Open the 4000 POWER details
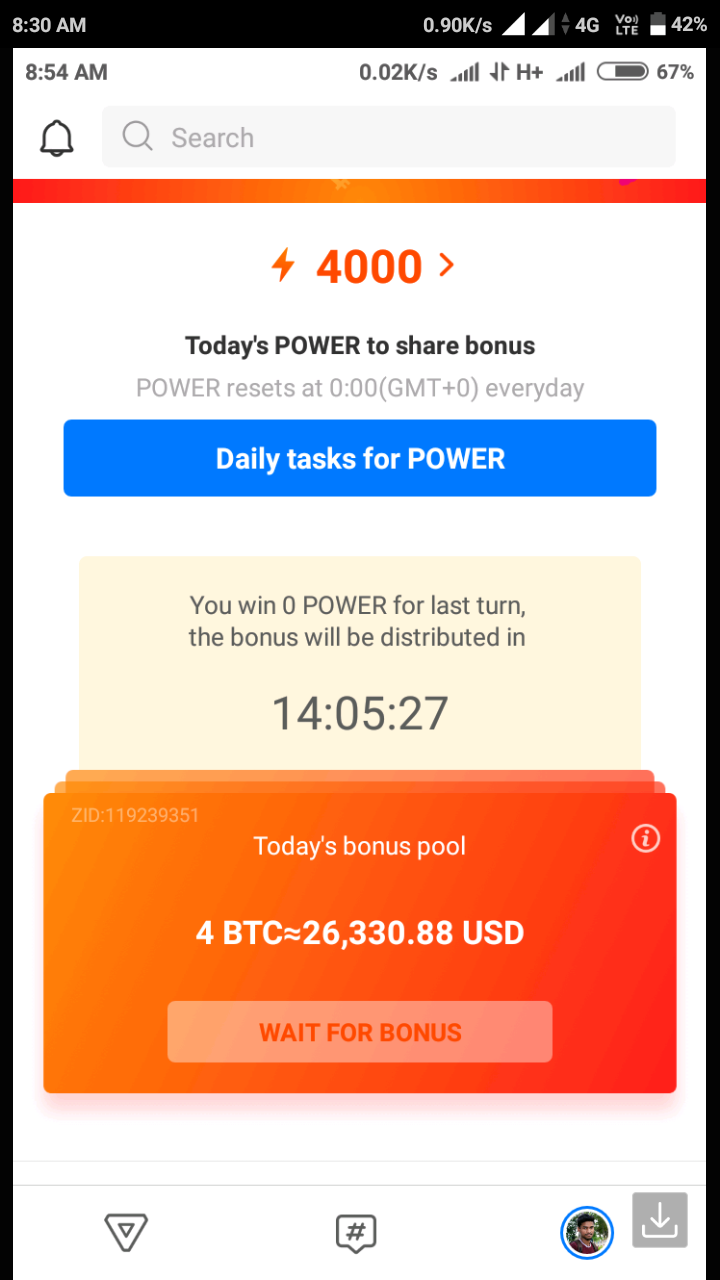 pos(362,266)
